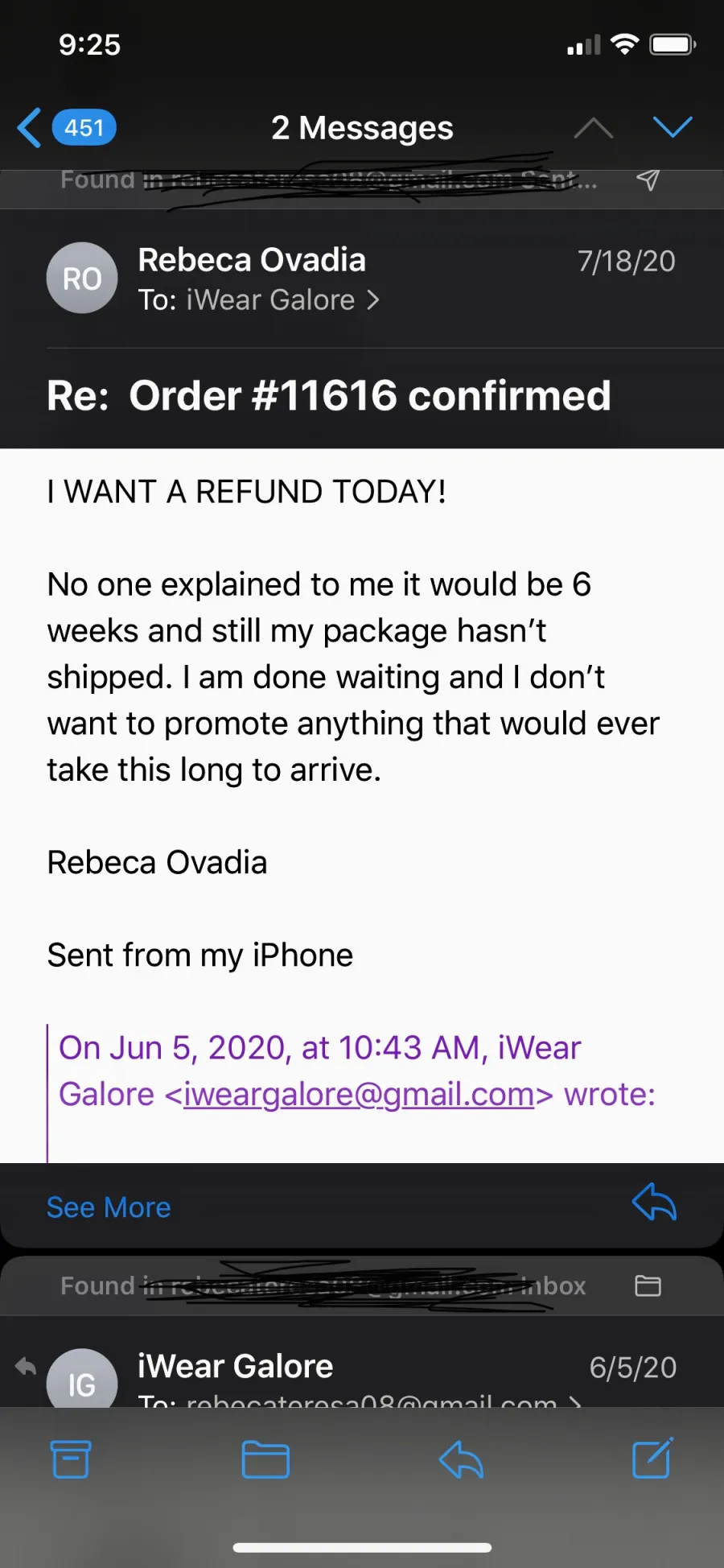Move message to a folder from toolbar

tap(265, 1459)
